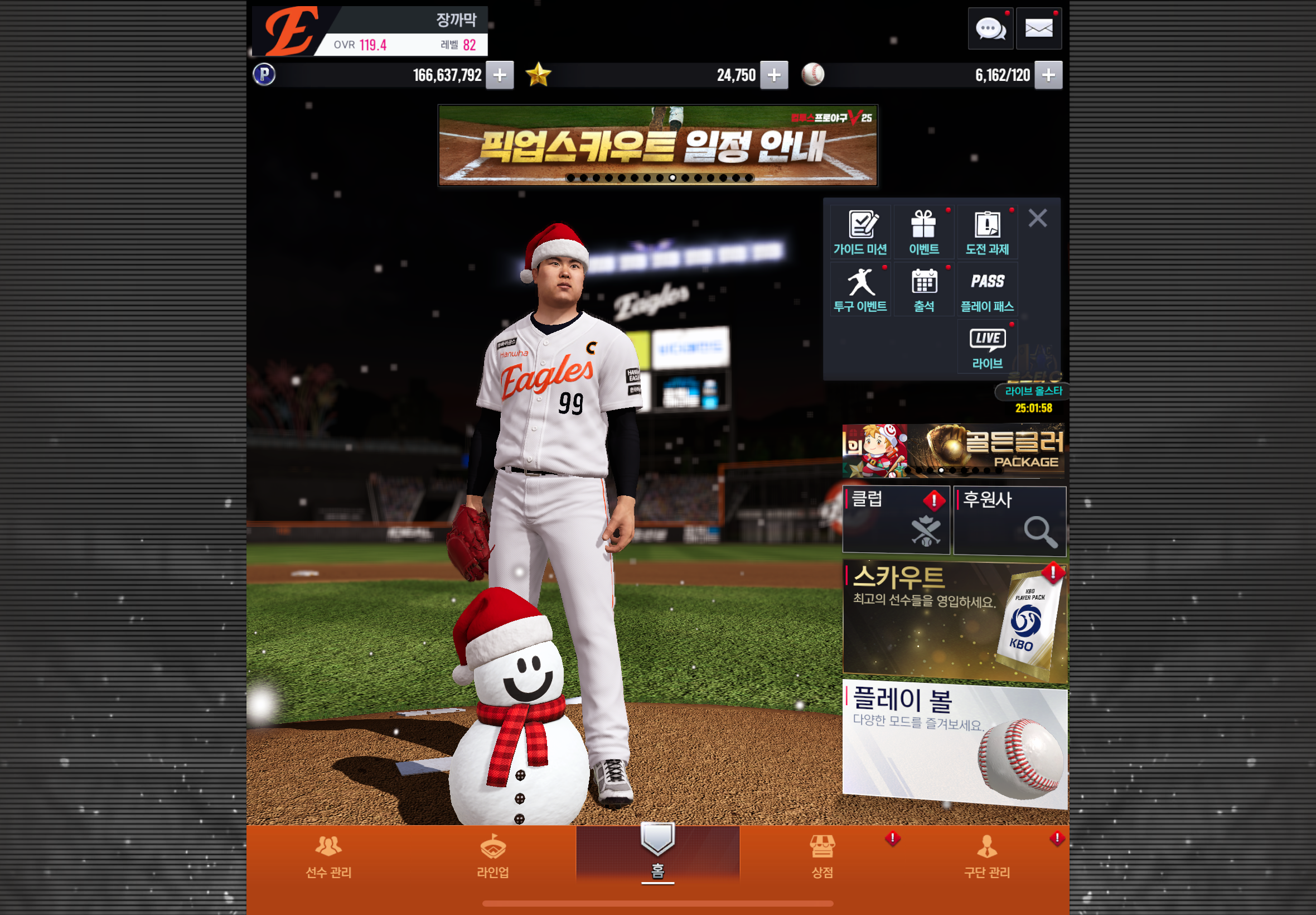1316x915 pixels.
Task: Add more stars with plus button
Action: pos(773,75)
